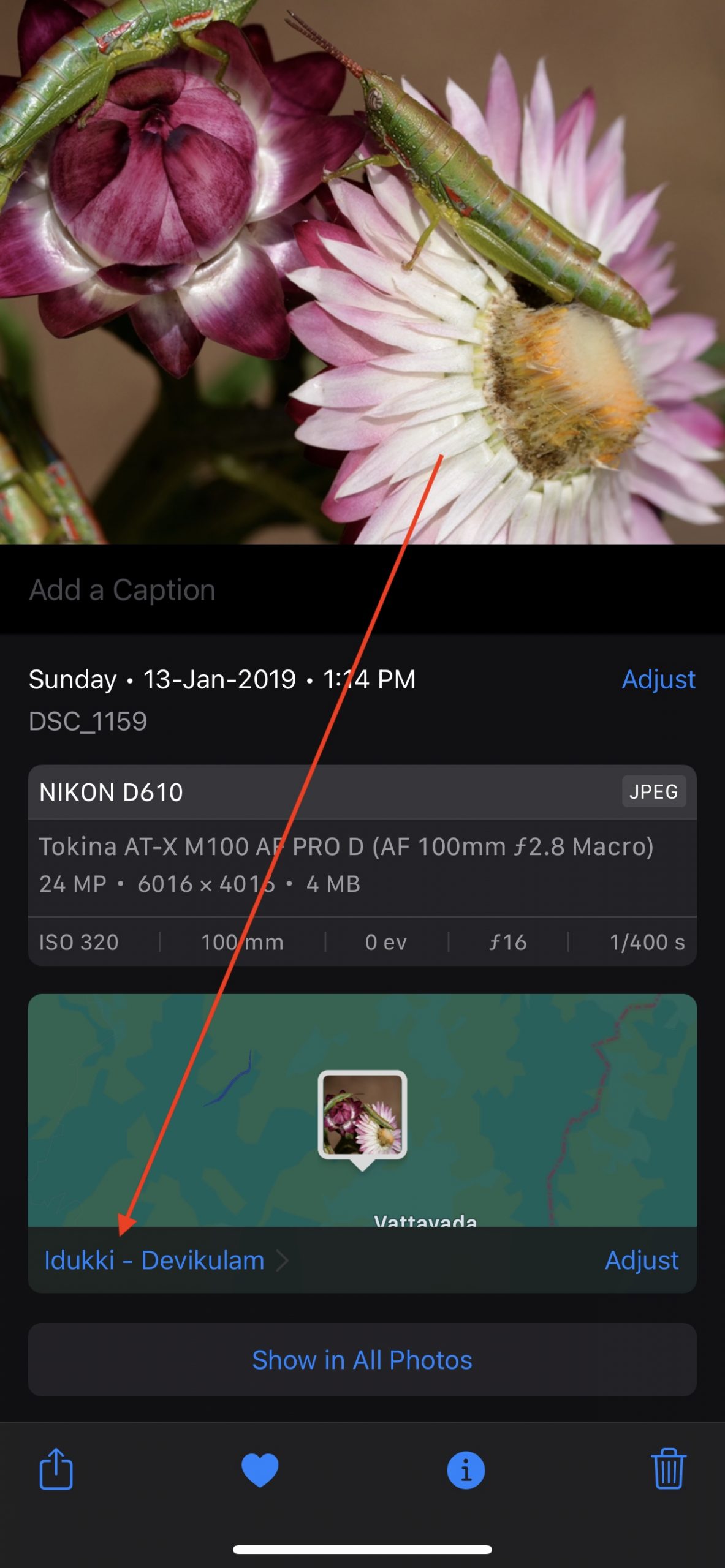725x1568 pixels.
Task: Tap the date Sunday 13-Jan-2019 row
Action: coord(222,680)
